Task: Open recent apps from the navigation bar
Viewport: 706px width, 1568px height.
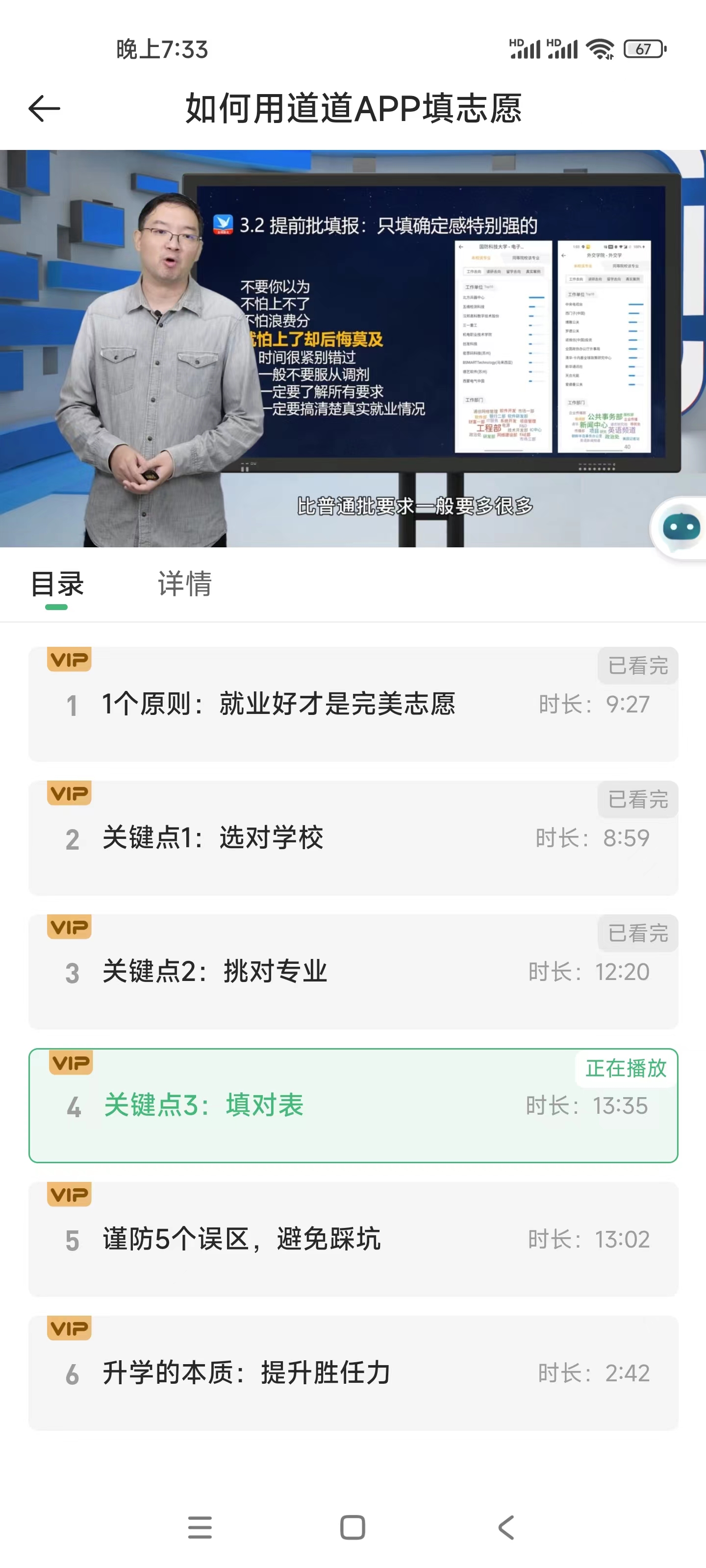Action: [200, 1527]
